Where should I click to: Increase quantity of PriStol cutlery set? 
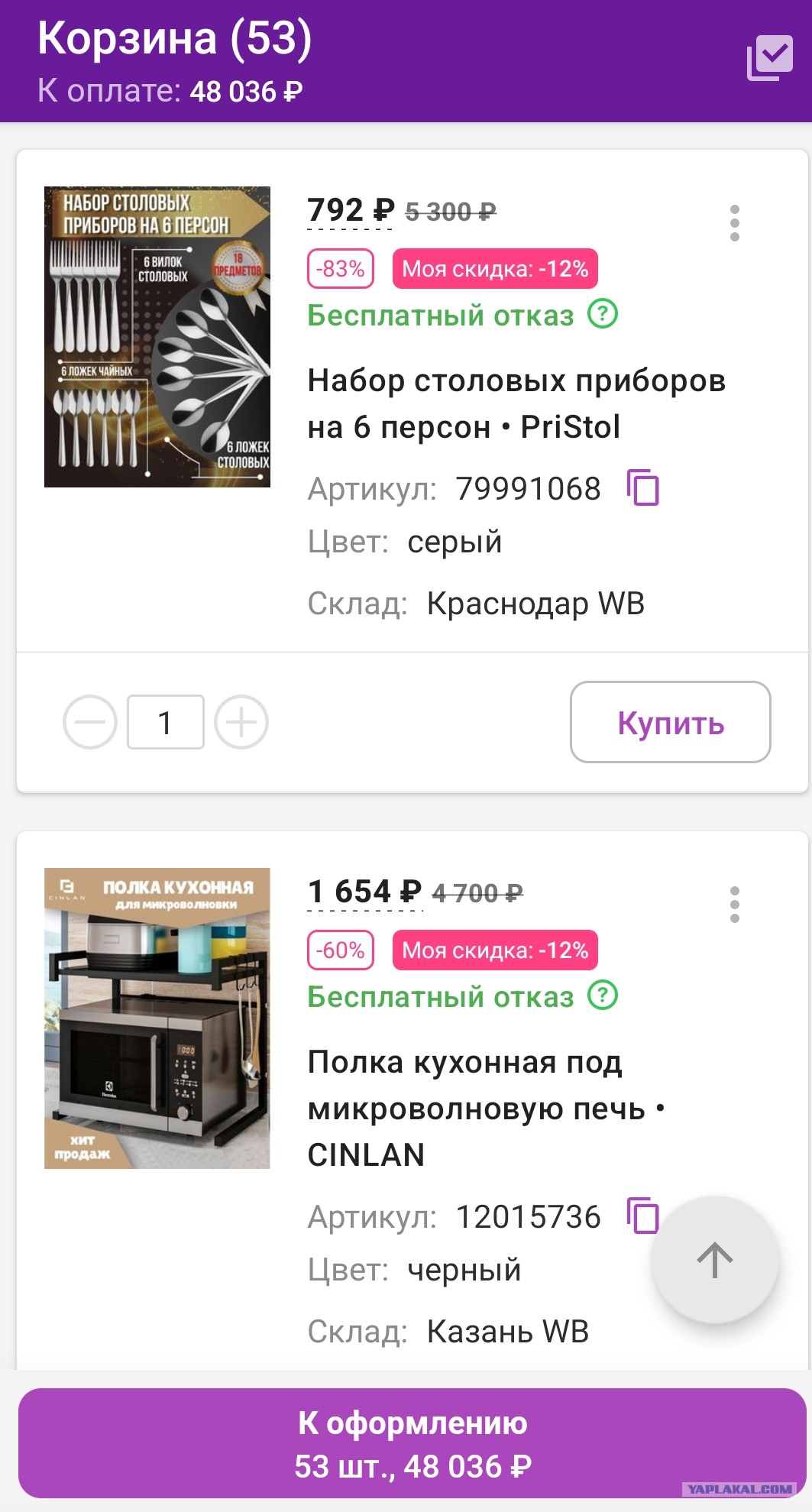coord(241,722)
